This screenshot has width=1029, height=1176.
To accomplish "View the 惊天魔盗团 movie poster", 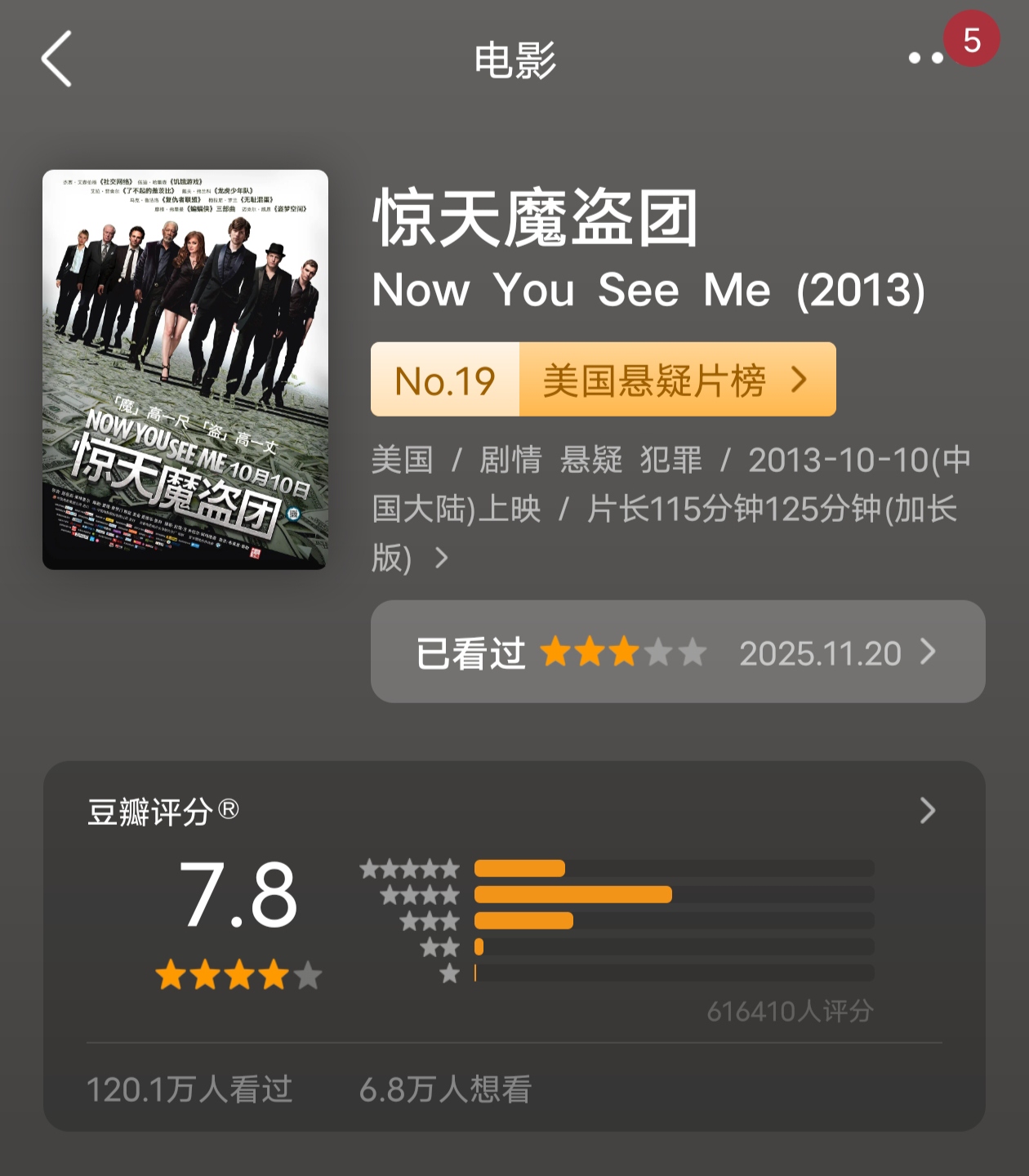I will 185,369.
